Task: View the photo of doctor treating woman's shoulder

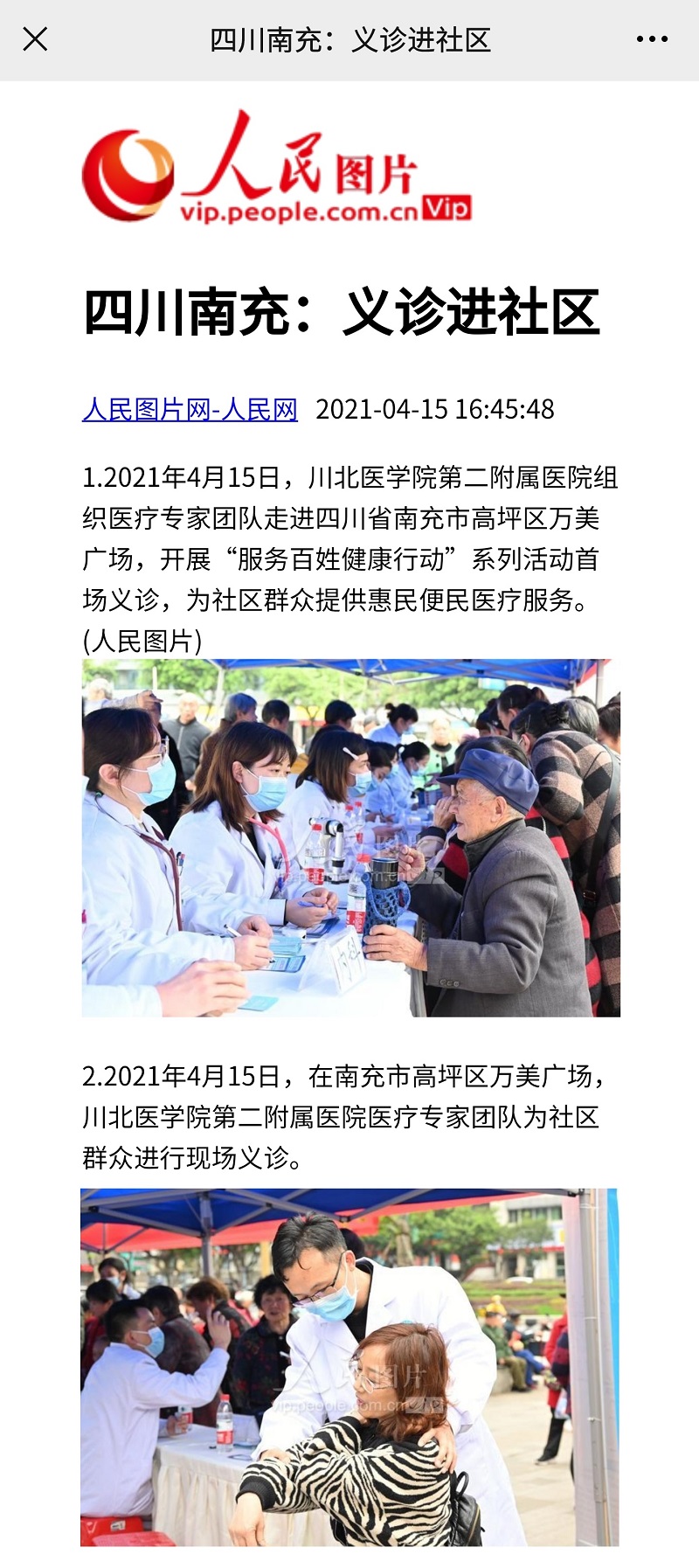Action: (x=349, y=1366)
